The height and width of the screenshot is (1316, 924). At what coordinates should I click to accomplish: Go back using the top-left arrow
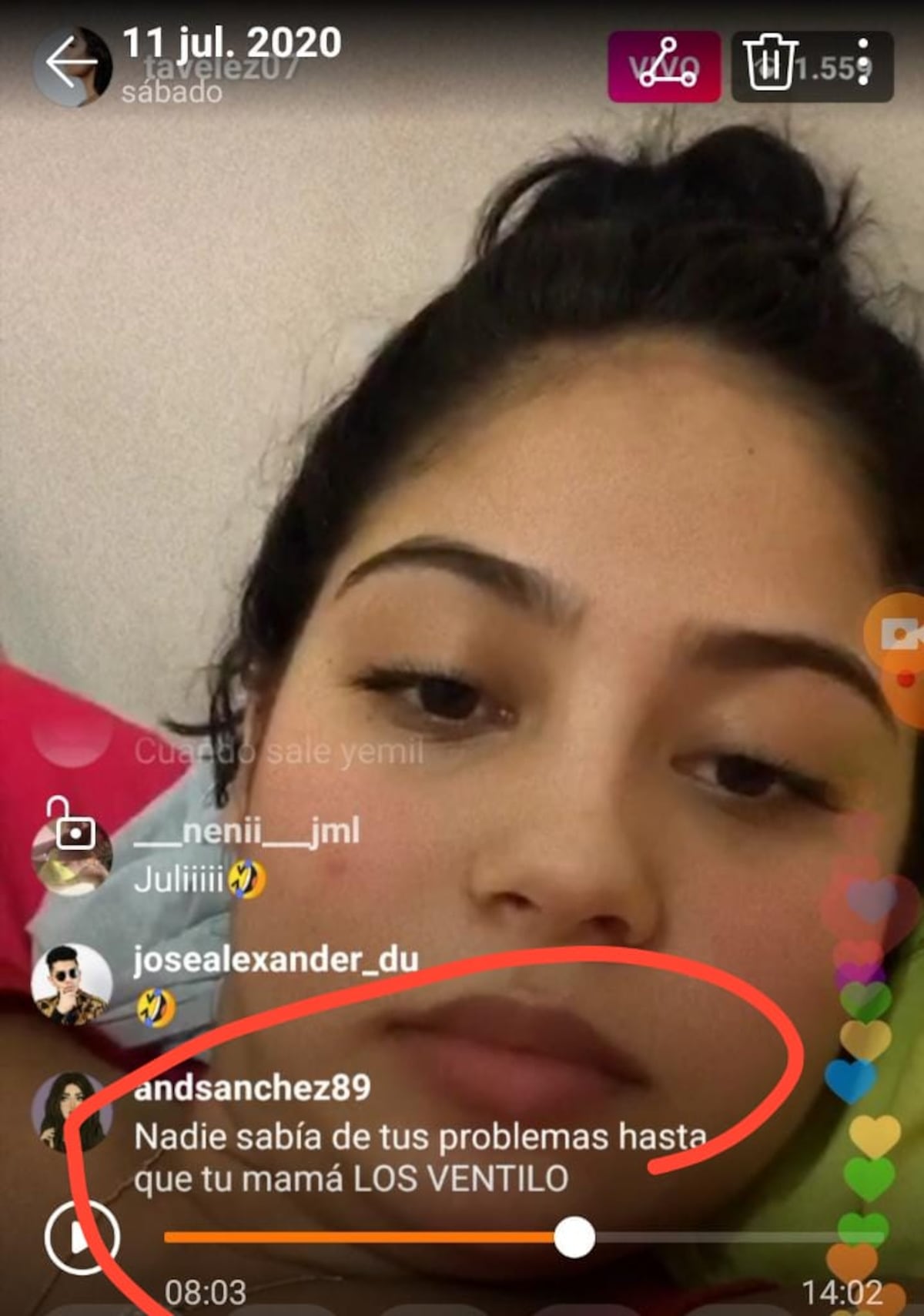coord(71,62)
